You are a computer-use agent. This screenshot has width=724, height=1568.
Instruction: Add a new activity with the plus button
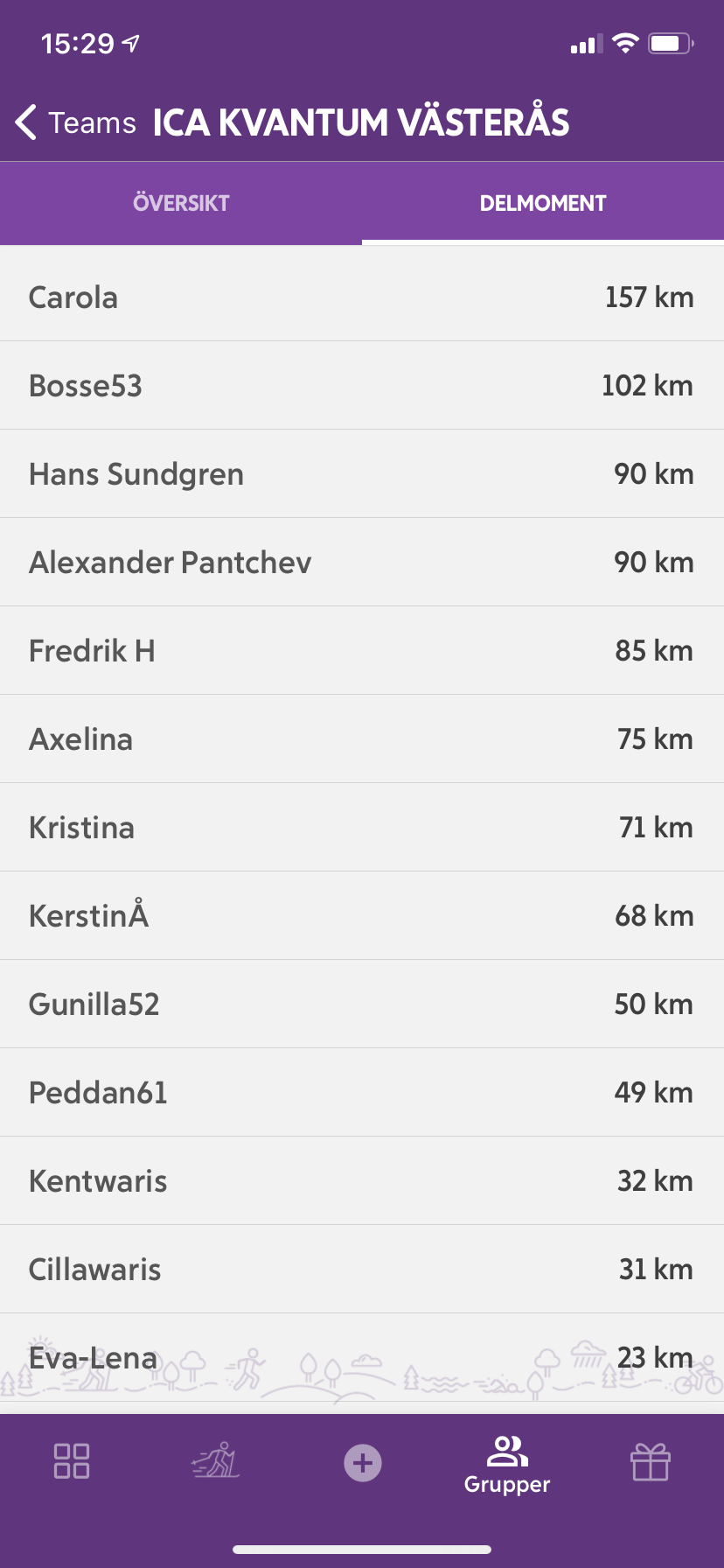click(363, 1462)
